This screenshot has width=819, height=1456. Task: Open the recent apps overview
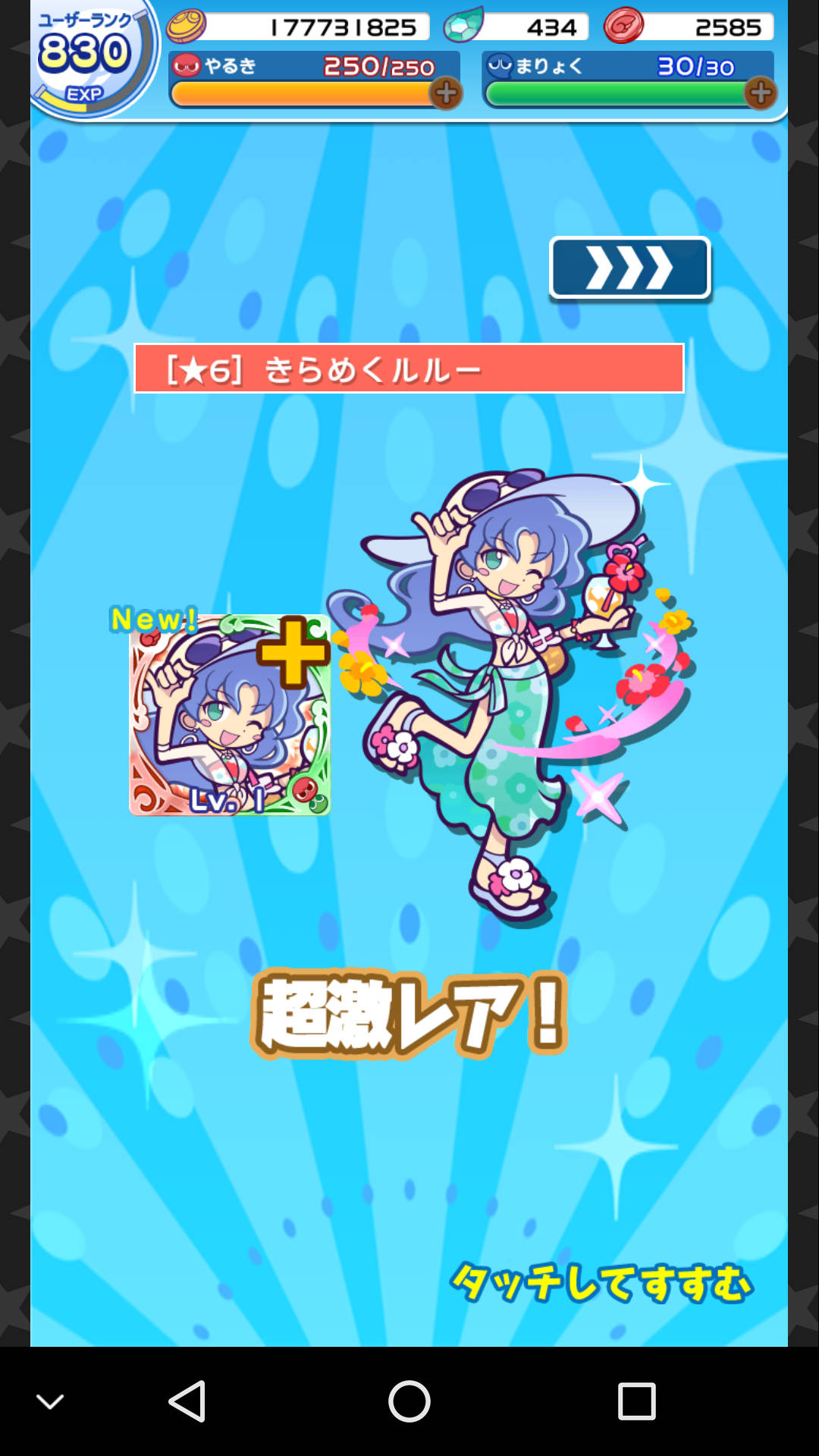coord(635,1401)
